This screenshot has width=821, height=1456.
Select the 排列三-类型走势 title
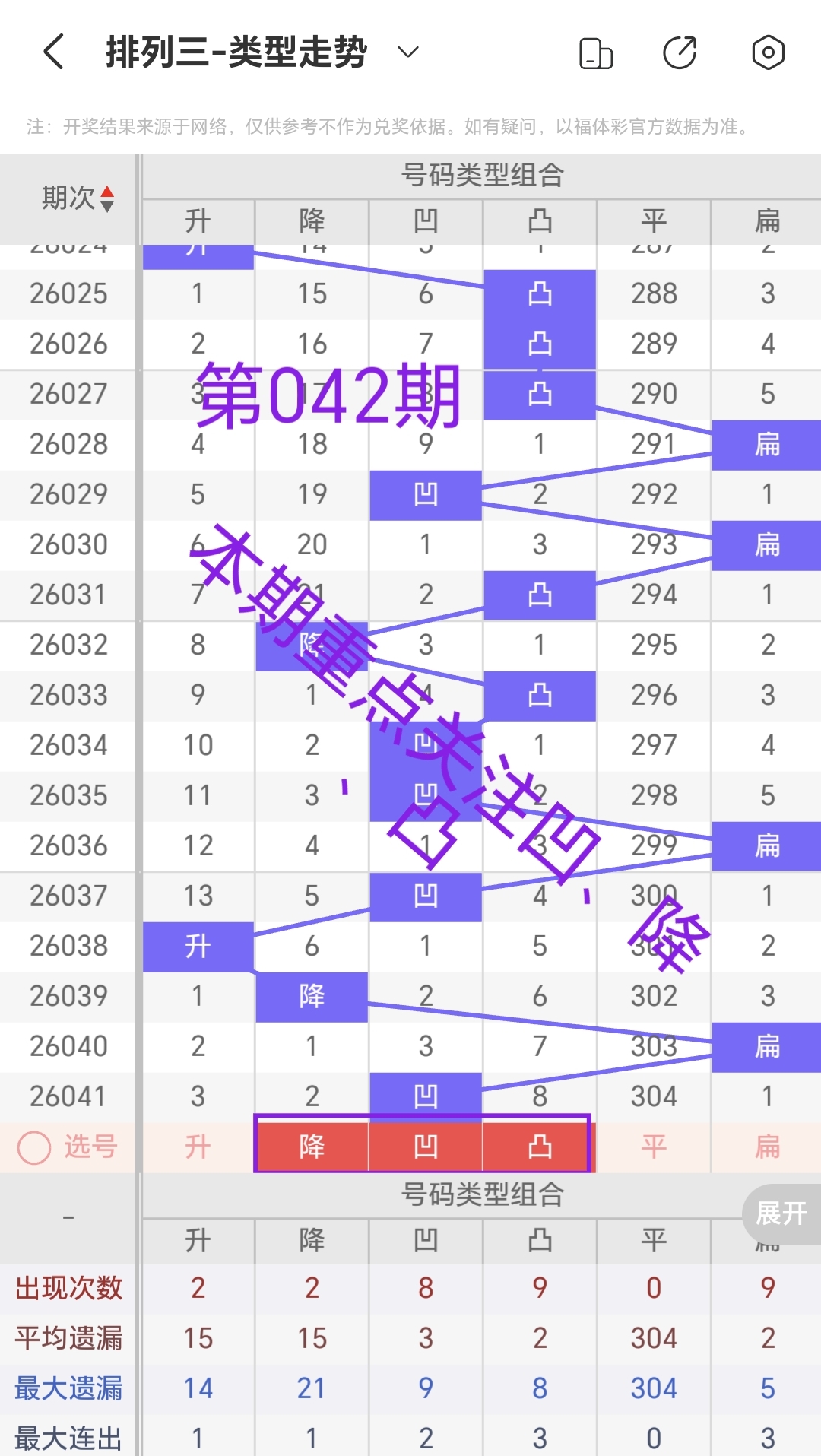click(236, 52)
